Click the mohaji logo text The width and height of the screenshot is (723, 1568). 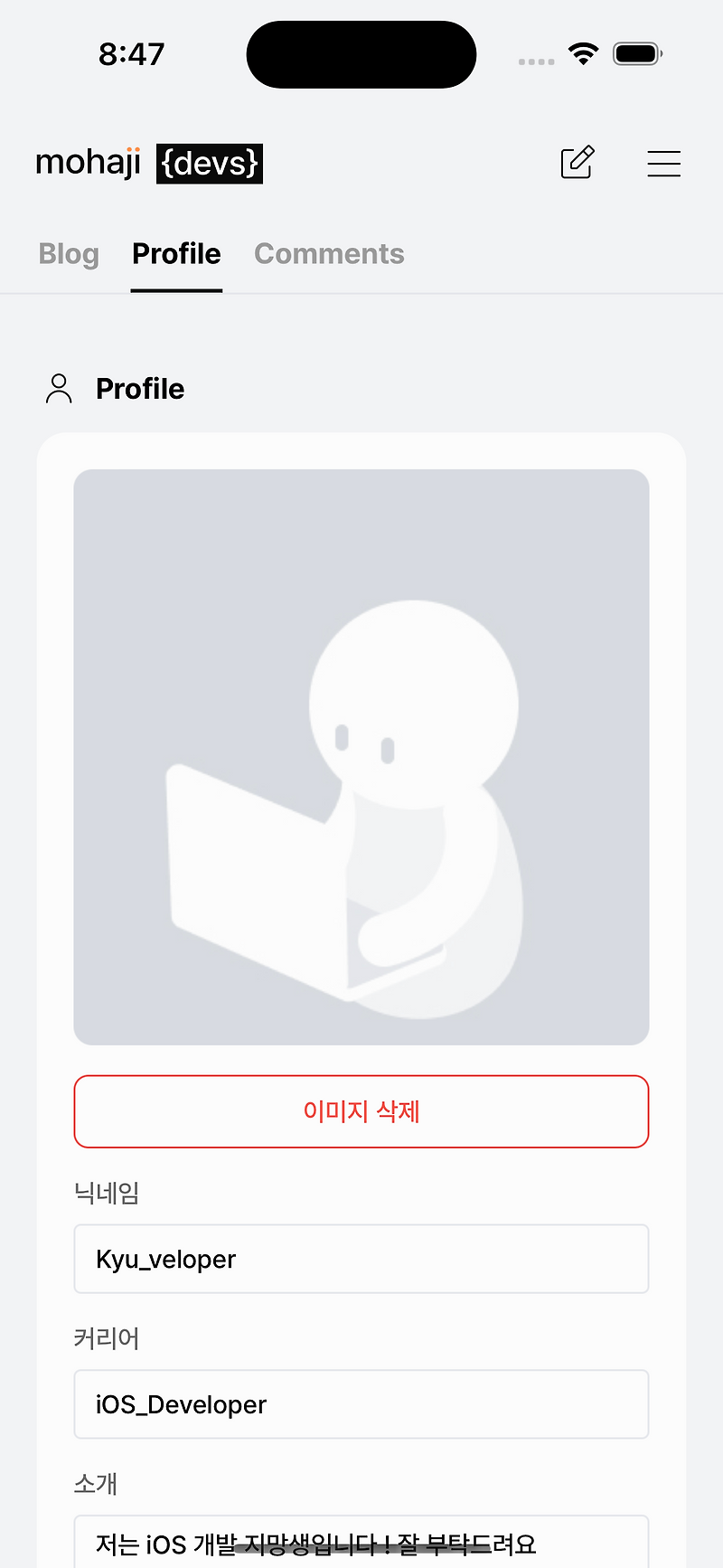click(87, 163)
